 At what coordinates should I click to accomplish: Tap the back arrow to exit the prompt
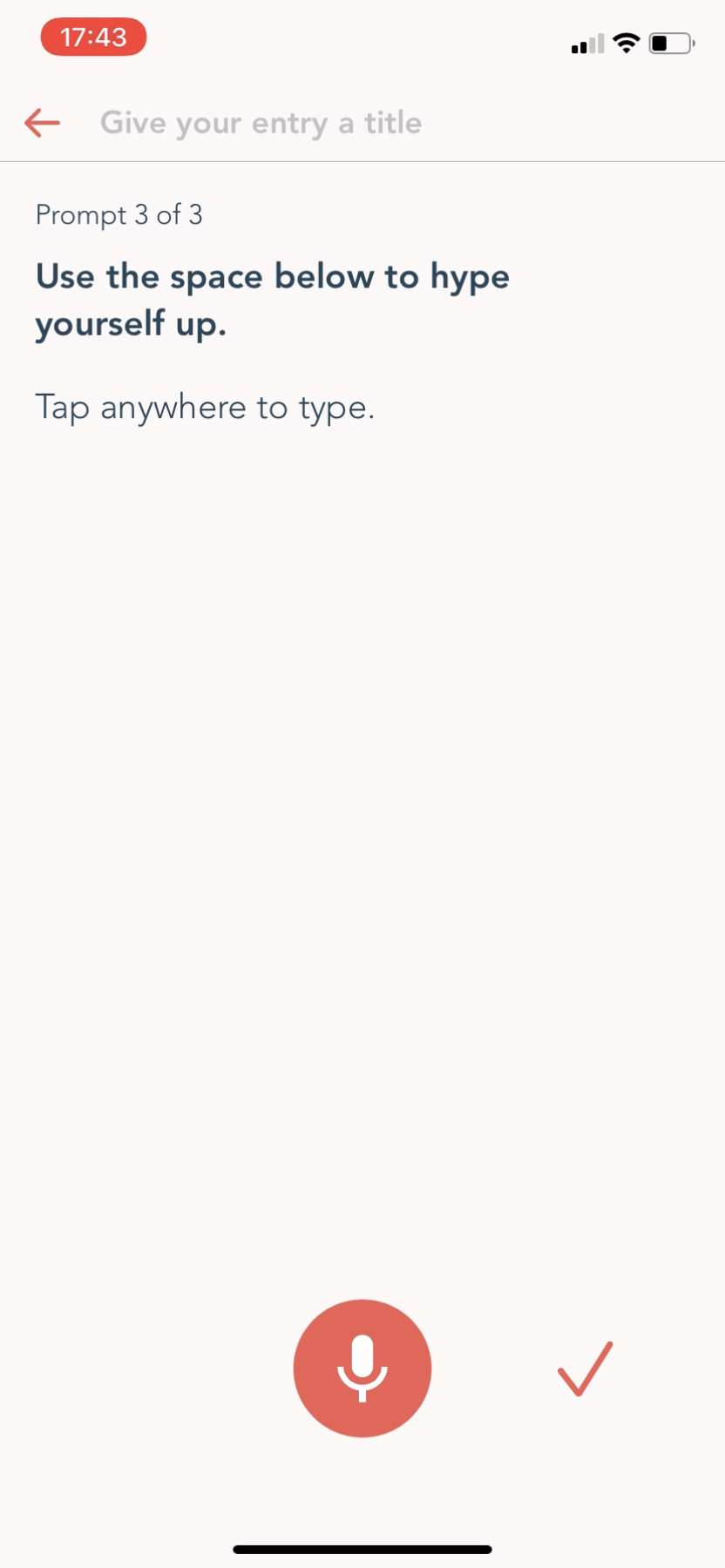pos(41,123)
